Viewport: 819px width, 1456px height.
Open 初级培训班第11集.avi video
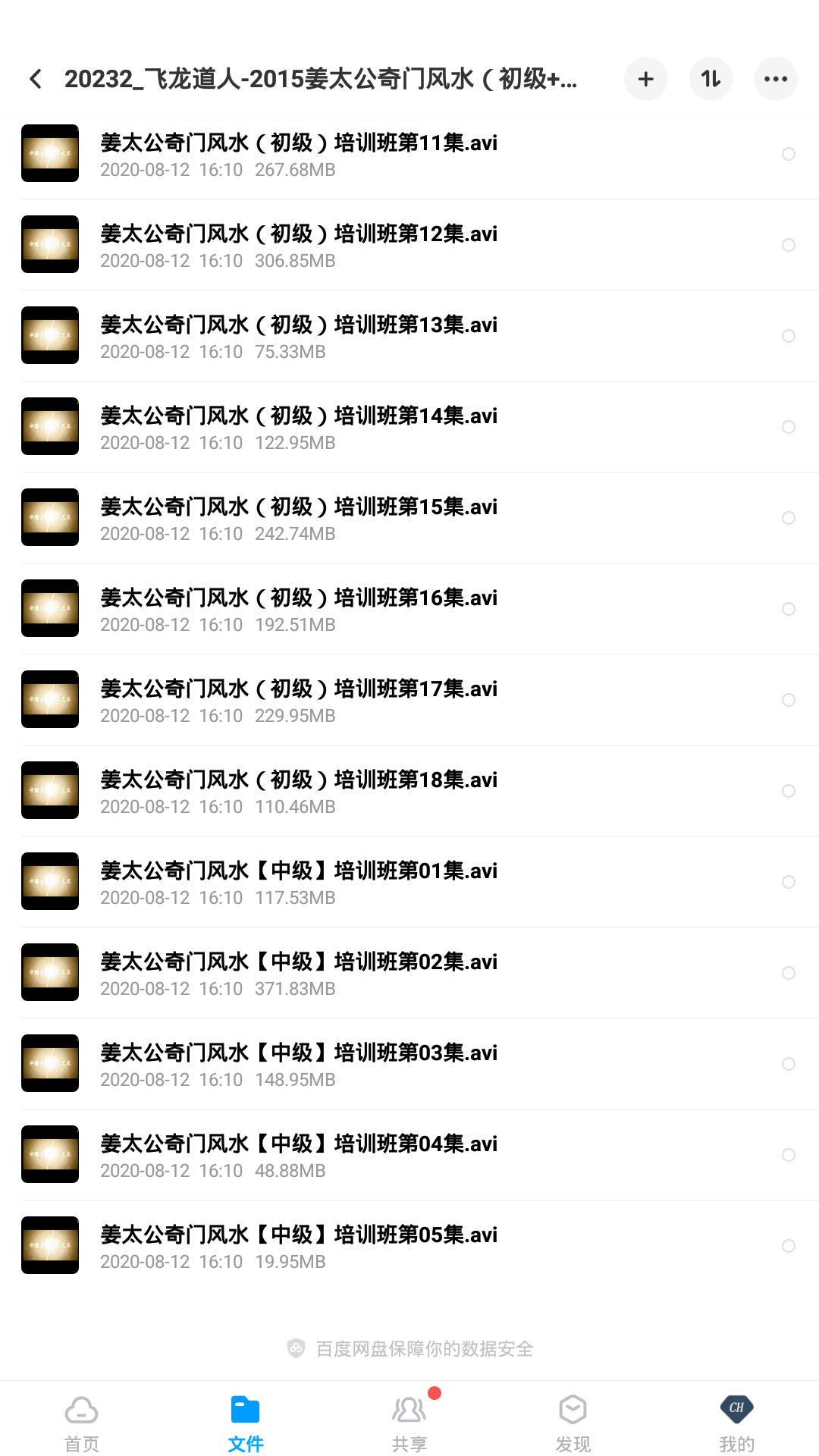tap(299, 154)
